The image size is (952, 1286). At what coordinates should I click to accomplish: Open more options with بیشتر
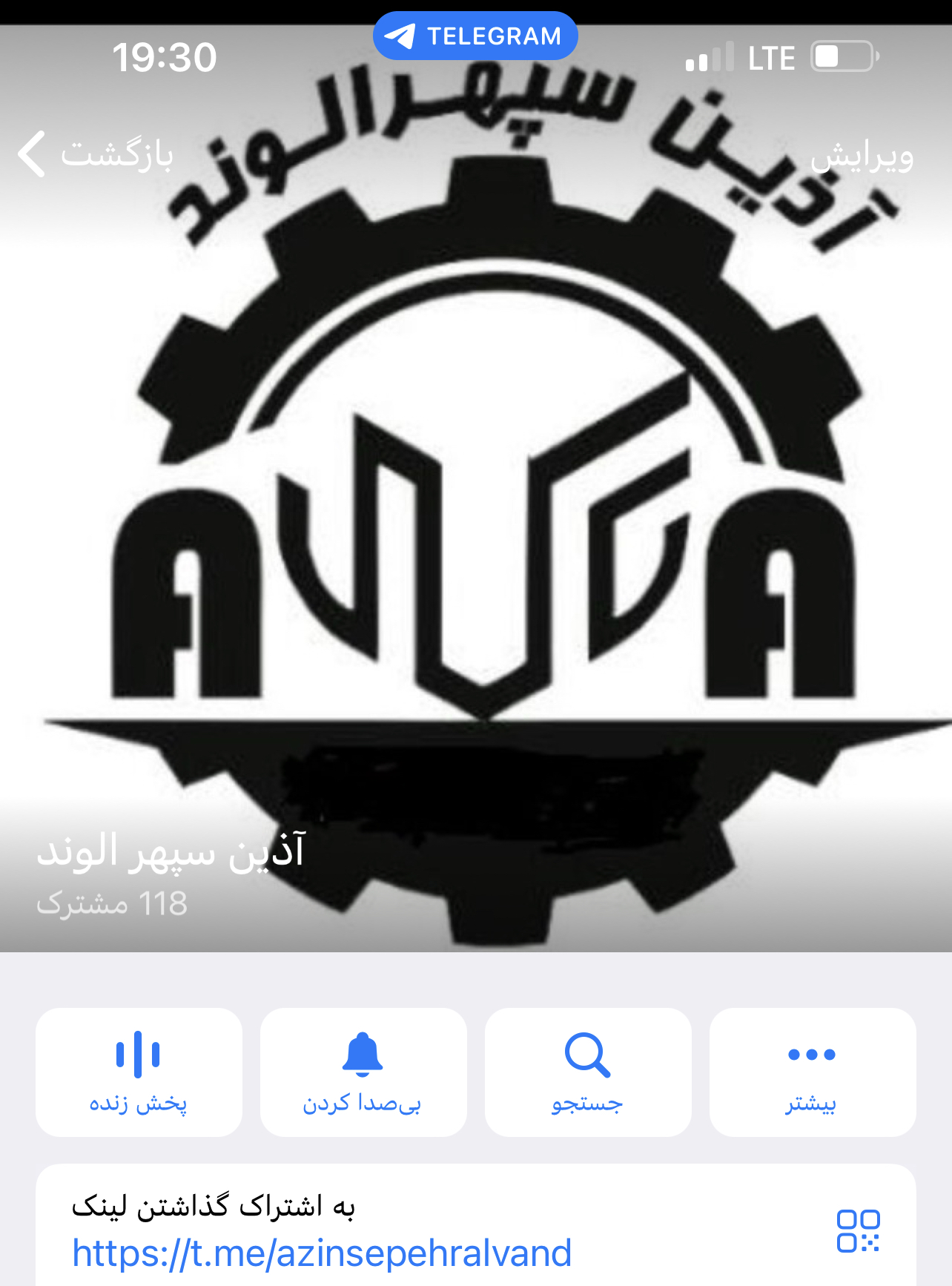812,1072
